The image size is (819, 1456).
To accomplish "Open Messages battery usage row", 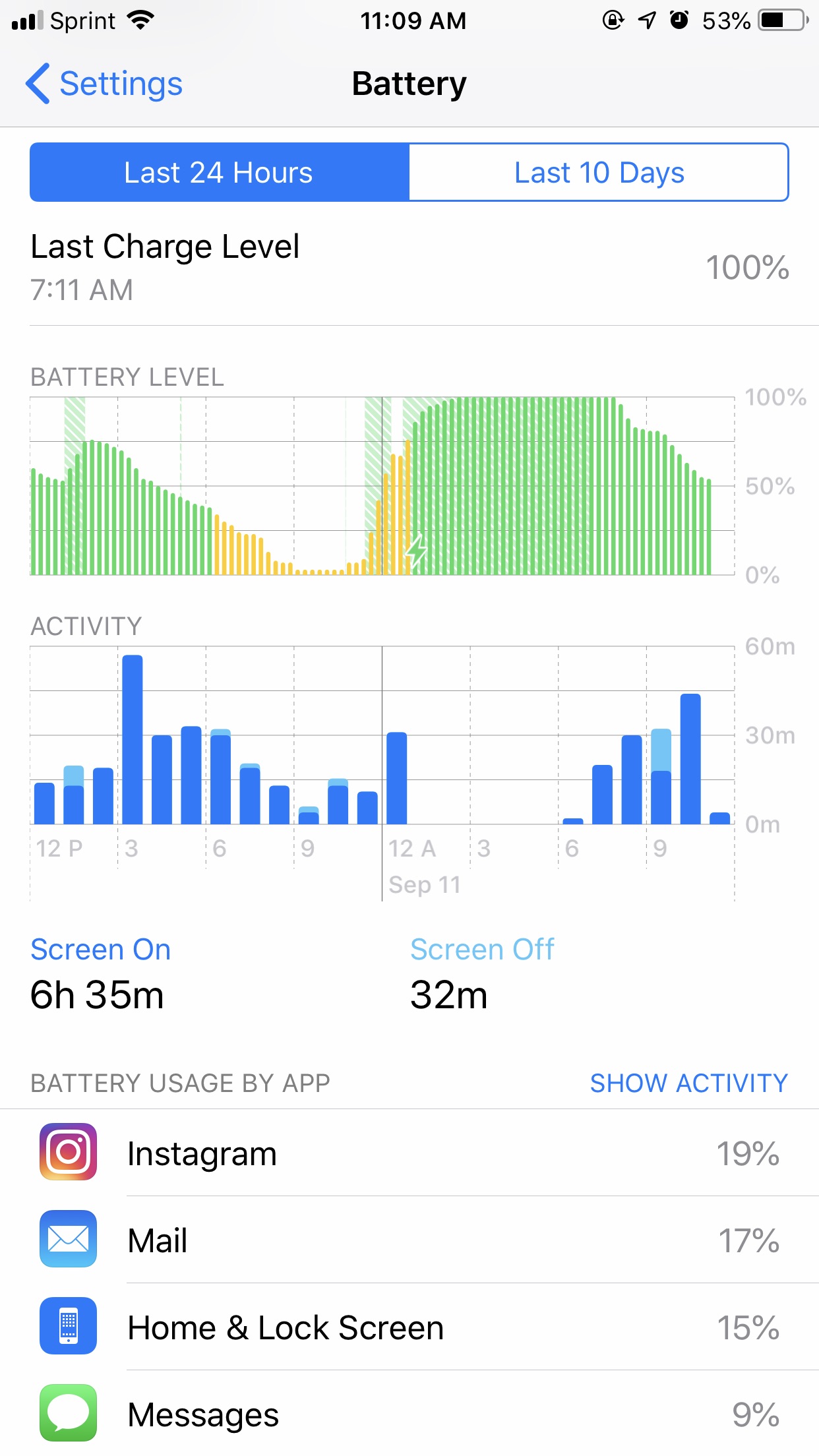I will click(x=409, y=1414).
